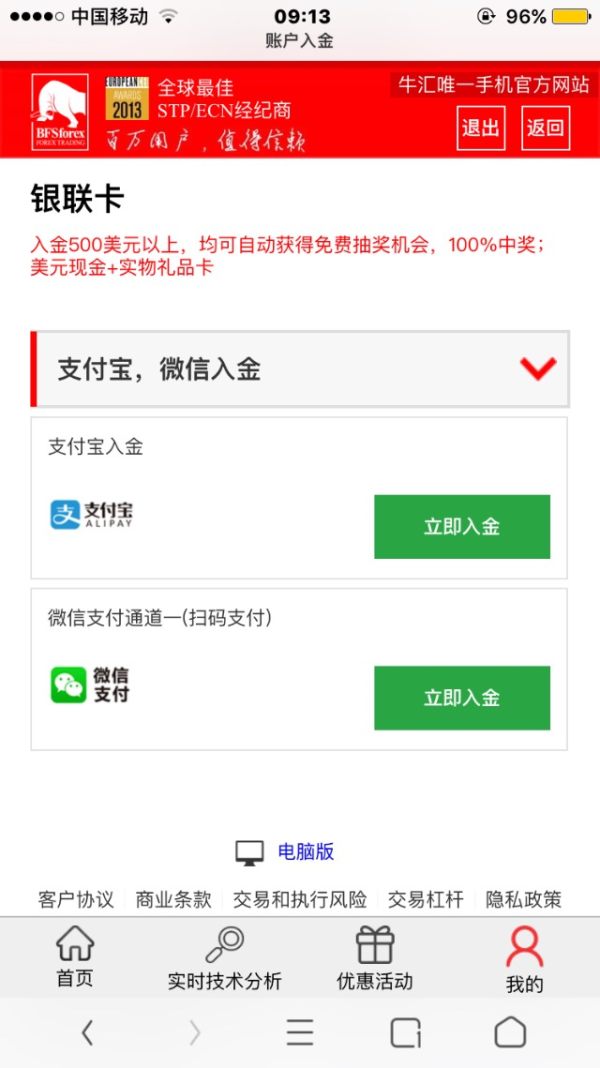Open the 电脑版 desktop version link
Viewport: 600px width, 1068px height.
[305, 852]
